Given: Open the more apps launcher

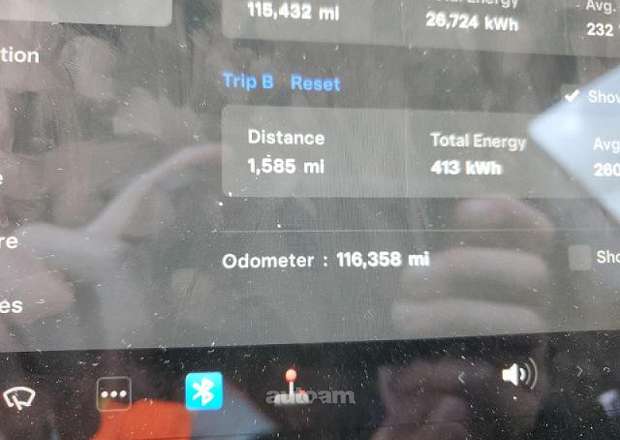Looking at the screenshot, I should [x=113, y=394].
